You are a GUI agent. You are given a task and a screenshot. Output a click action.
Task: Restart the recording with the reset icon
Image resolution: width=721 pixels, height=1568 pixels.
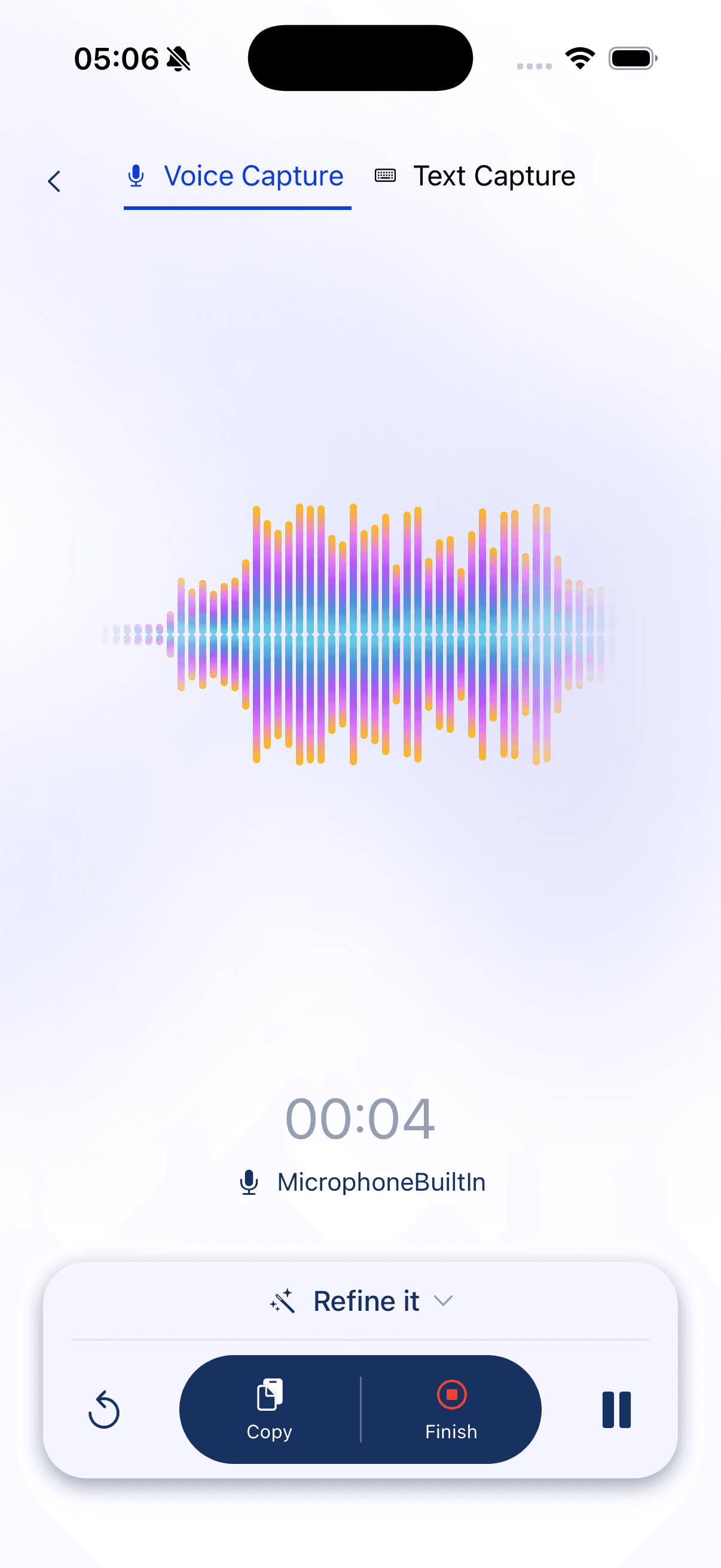click(104, 1409)
